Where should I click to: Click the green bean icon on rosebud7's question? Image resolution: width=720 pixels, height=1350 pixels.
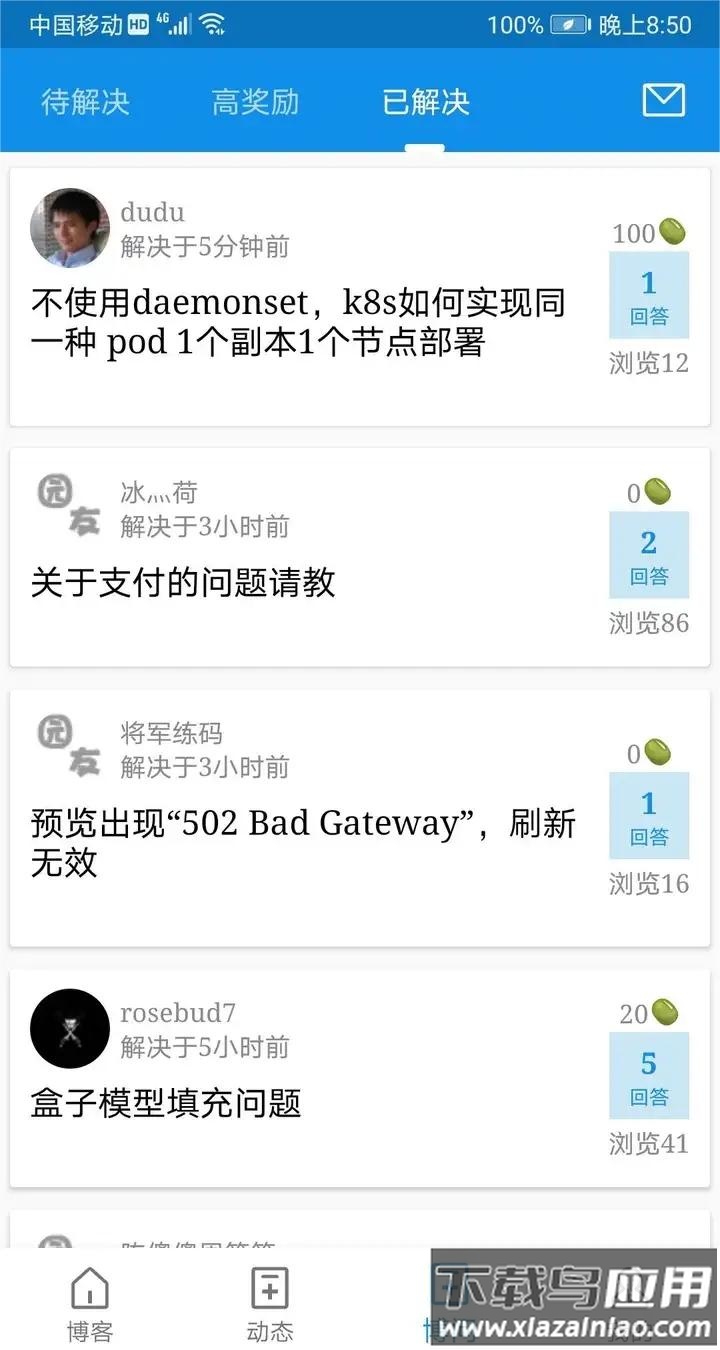[x=666, y=1013]
